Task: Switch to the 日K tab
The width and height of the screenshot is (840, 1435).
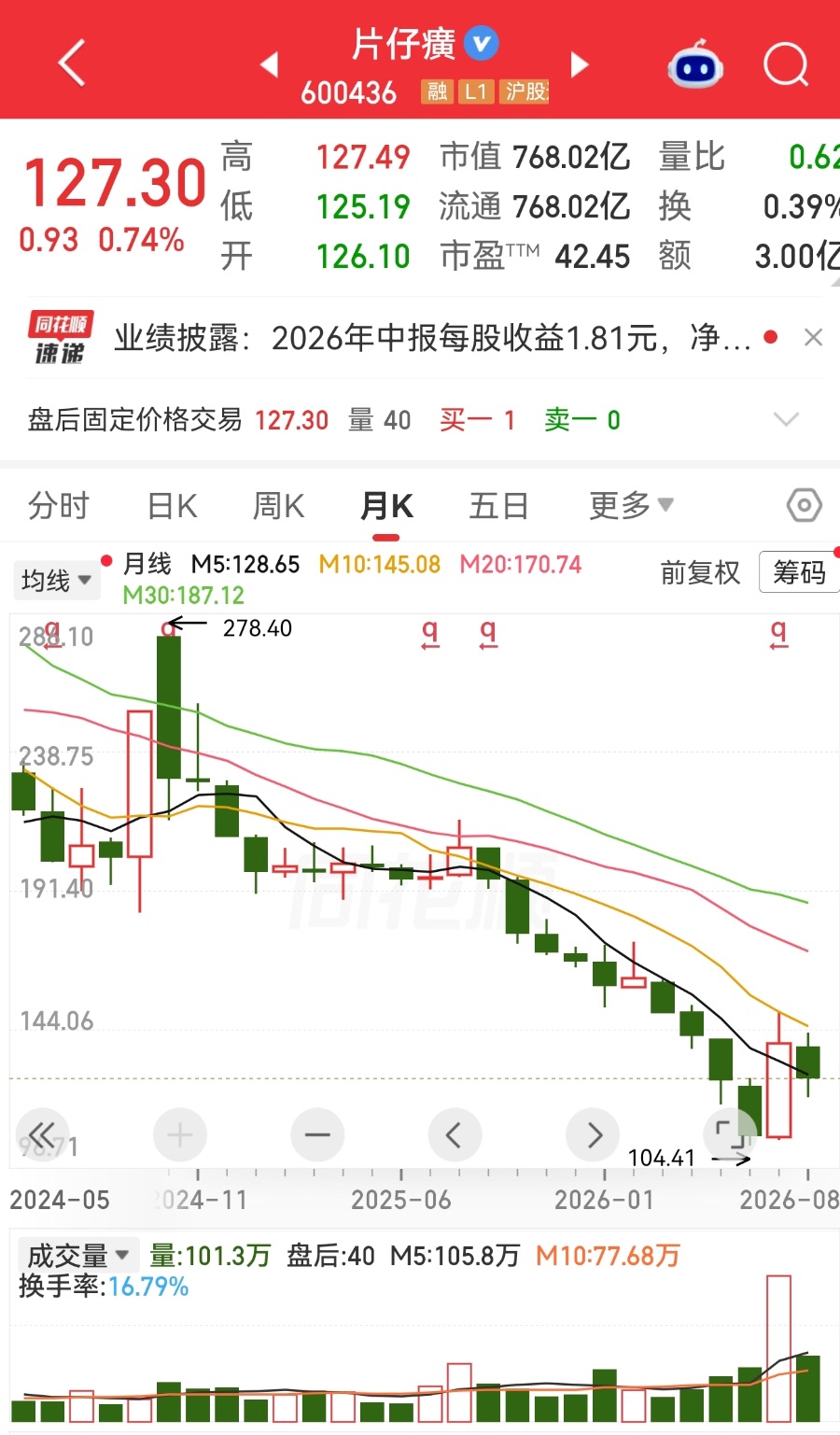Action: [x=173, y=506]
